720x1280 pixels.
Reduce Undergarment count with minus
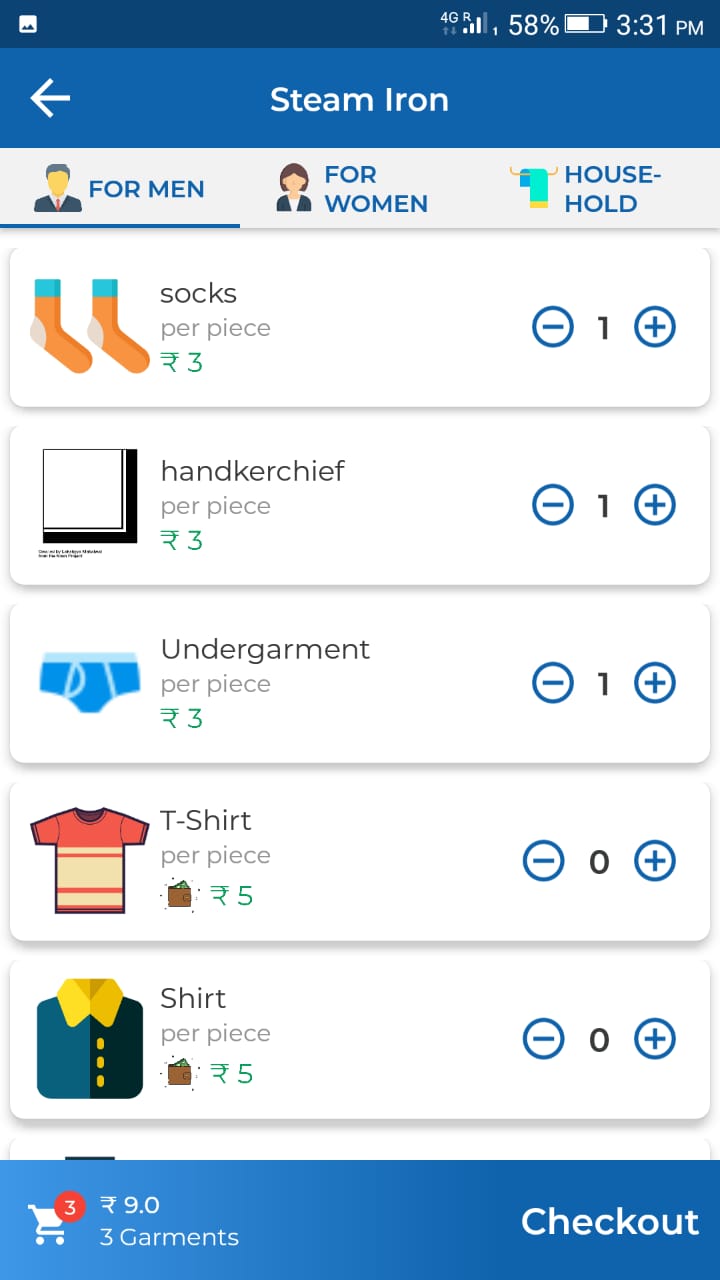tap(553, 683)
